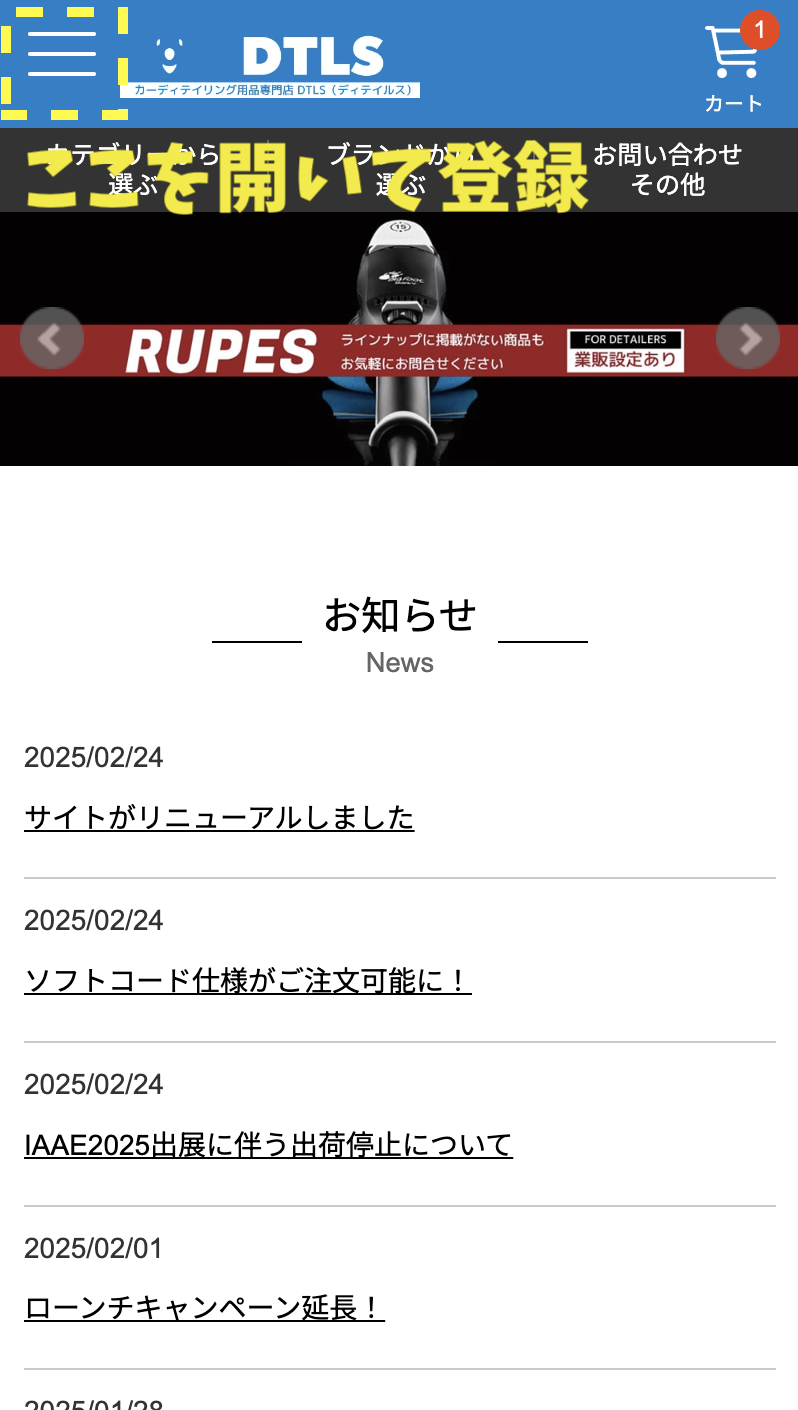Show the next banner slide
Screen dimensions: 798x1410
point(747,339)
